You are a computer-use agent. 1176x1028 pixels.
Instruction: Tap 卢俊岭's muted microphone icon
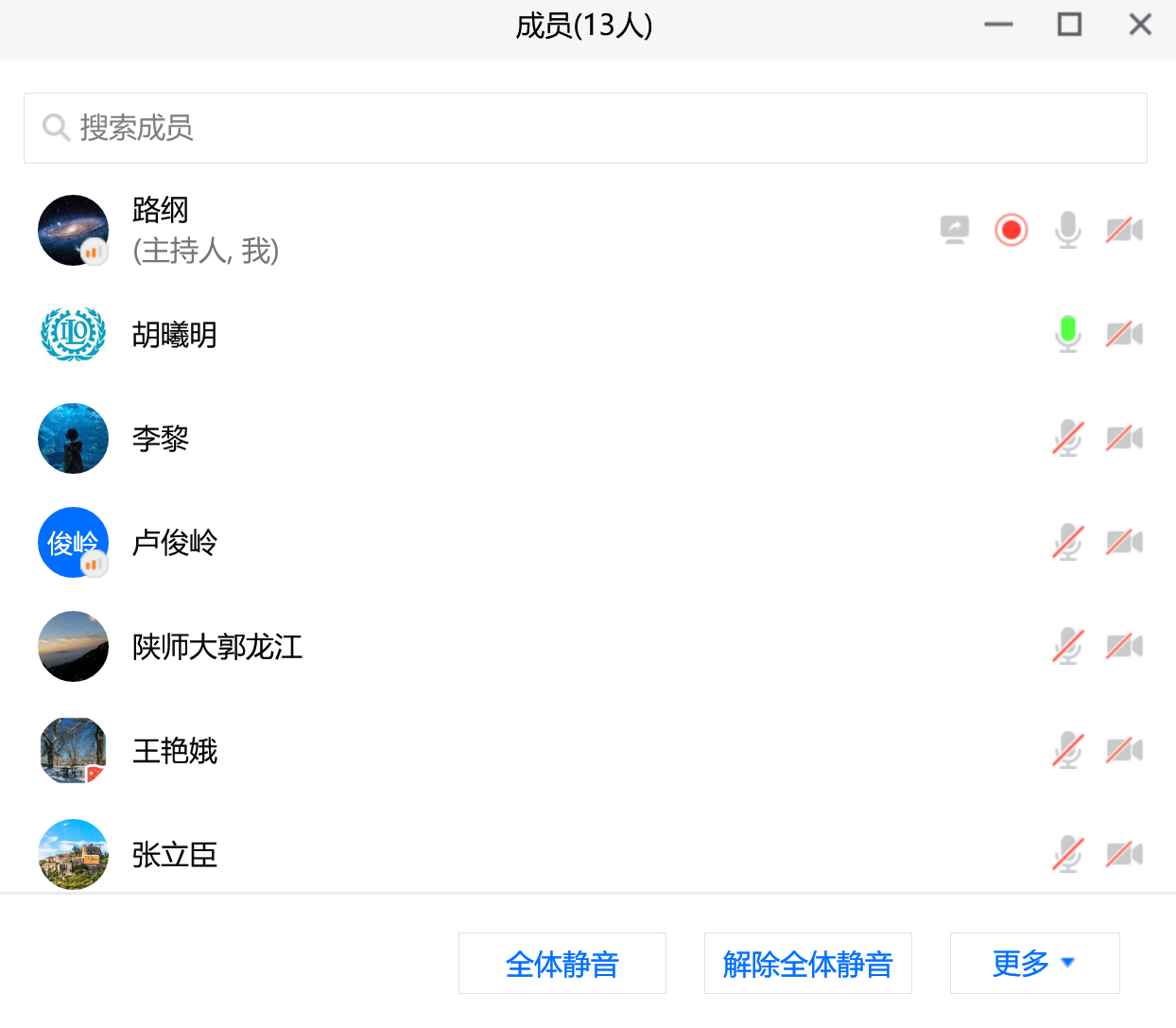(1068, 542)
